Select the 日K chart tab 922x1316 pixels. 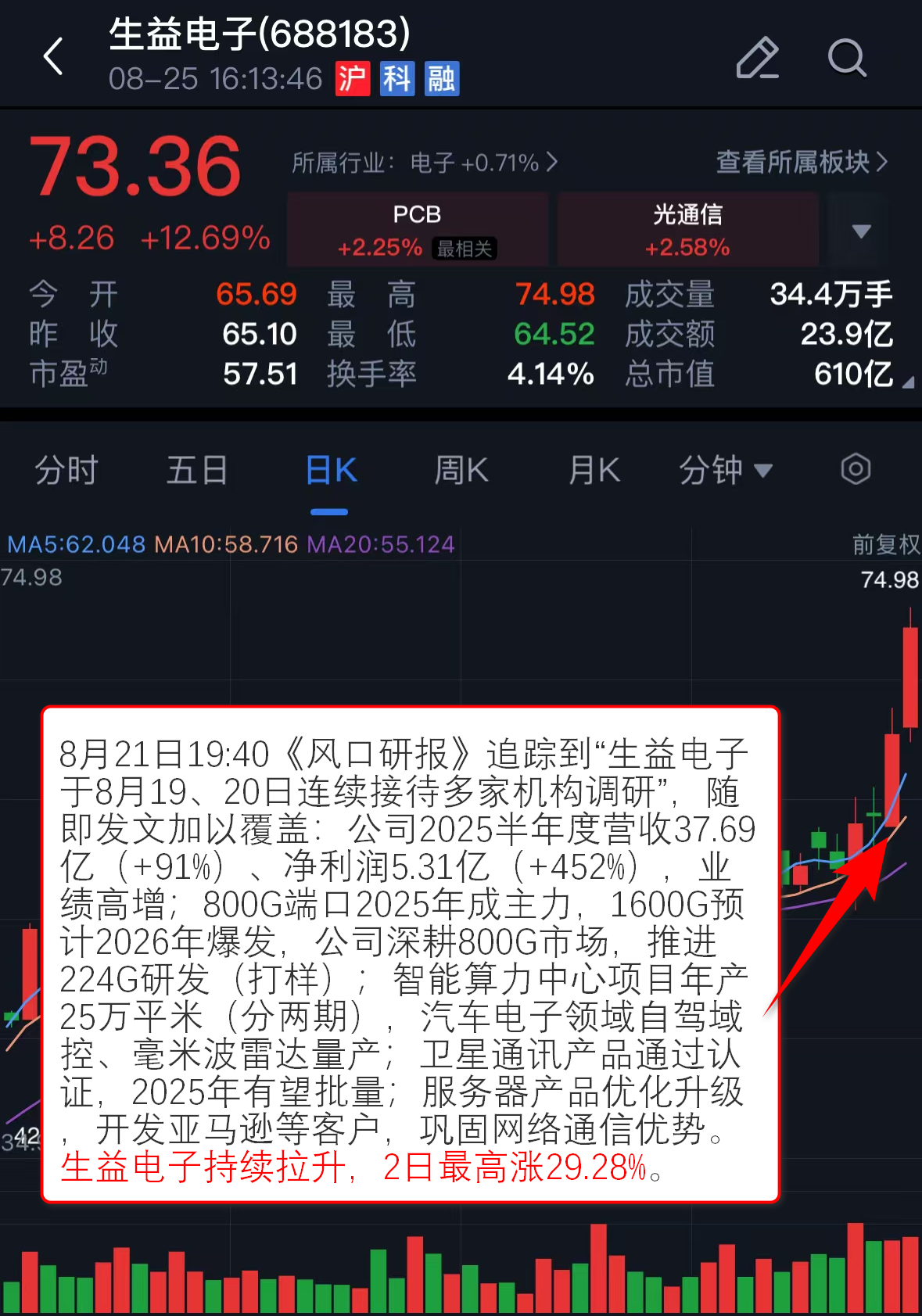point(330,471)
